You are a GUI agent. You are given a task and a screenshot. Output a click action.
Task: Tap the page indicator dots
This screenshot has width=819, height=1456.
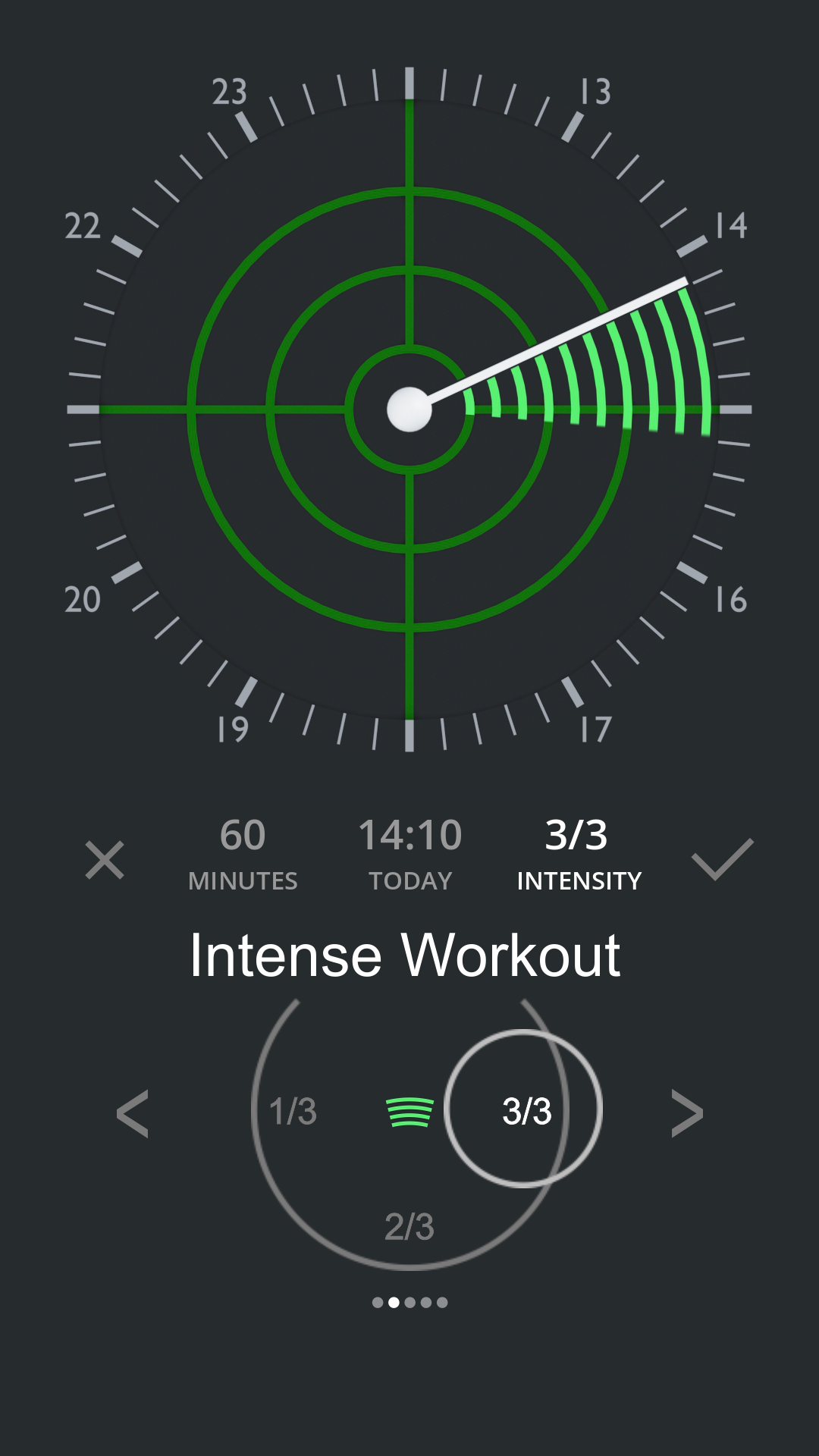coord(409,1303)
